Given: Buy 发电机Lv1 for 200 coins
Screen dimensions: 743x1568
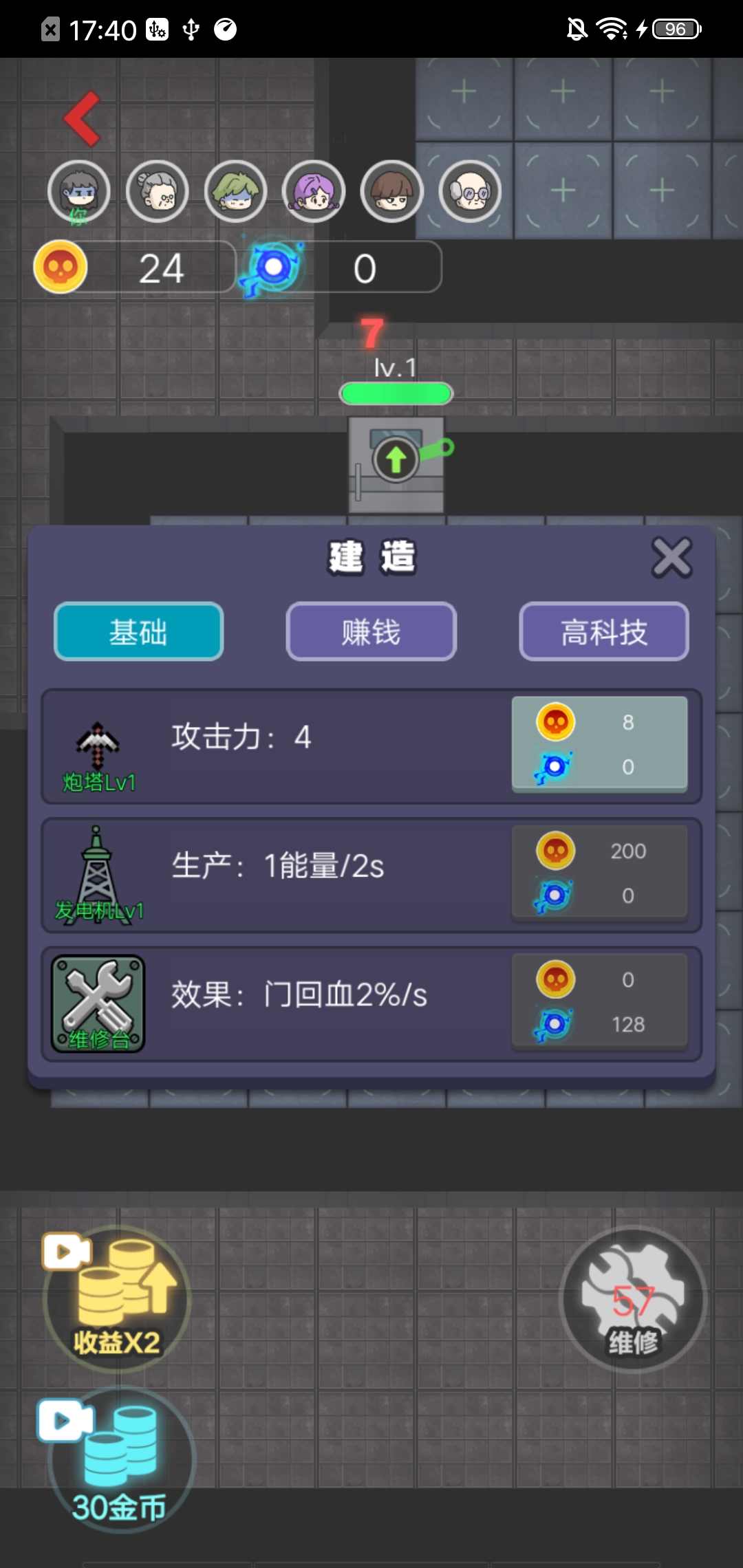Looking at the screenshot, I should click(x=600, y=873).
